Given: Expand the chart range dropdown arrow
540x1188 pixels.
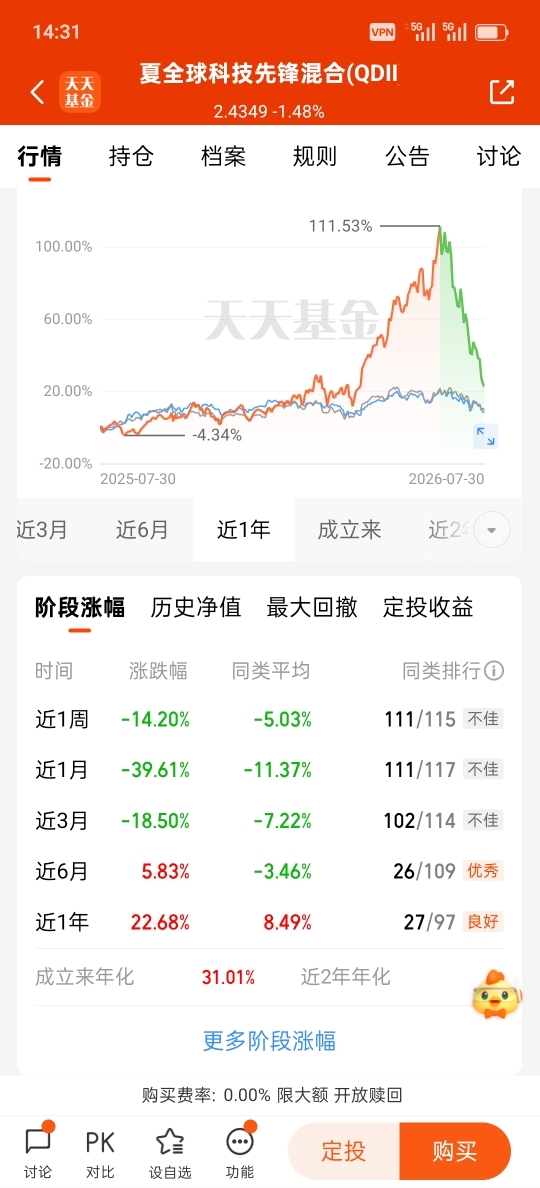Looking at the screenshot, I should click(492, 530).
